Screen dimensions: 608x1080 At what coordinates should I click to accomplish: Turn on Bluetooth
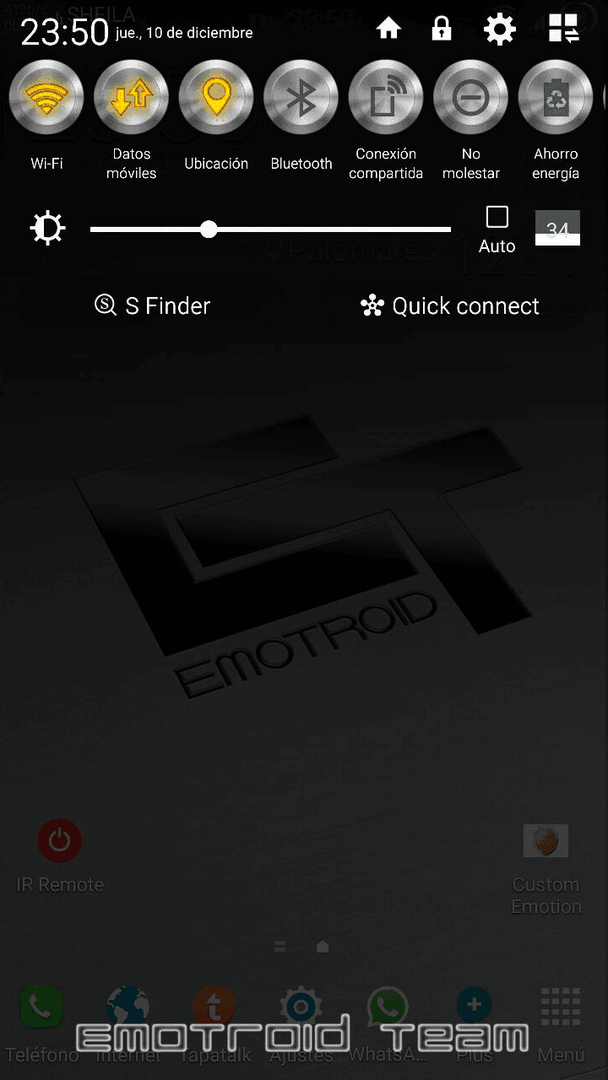pos(301,97)
